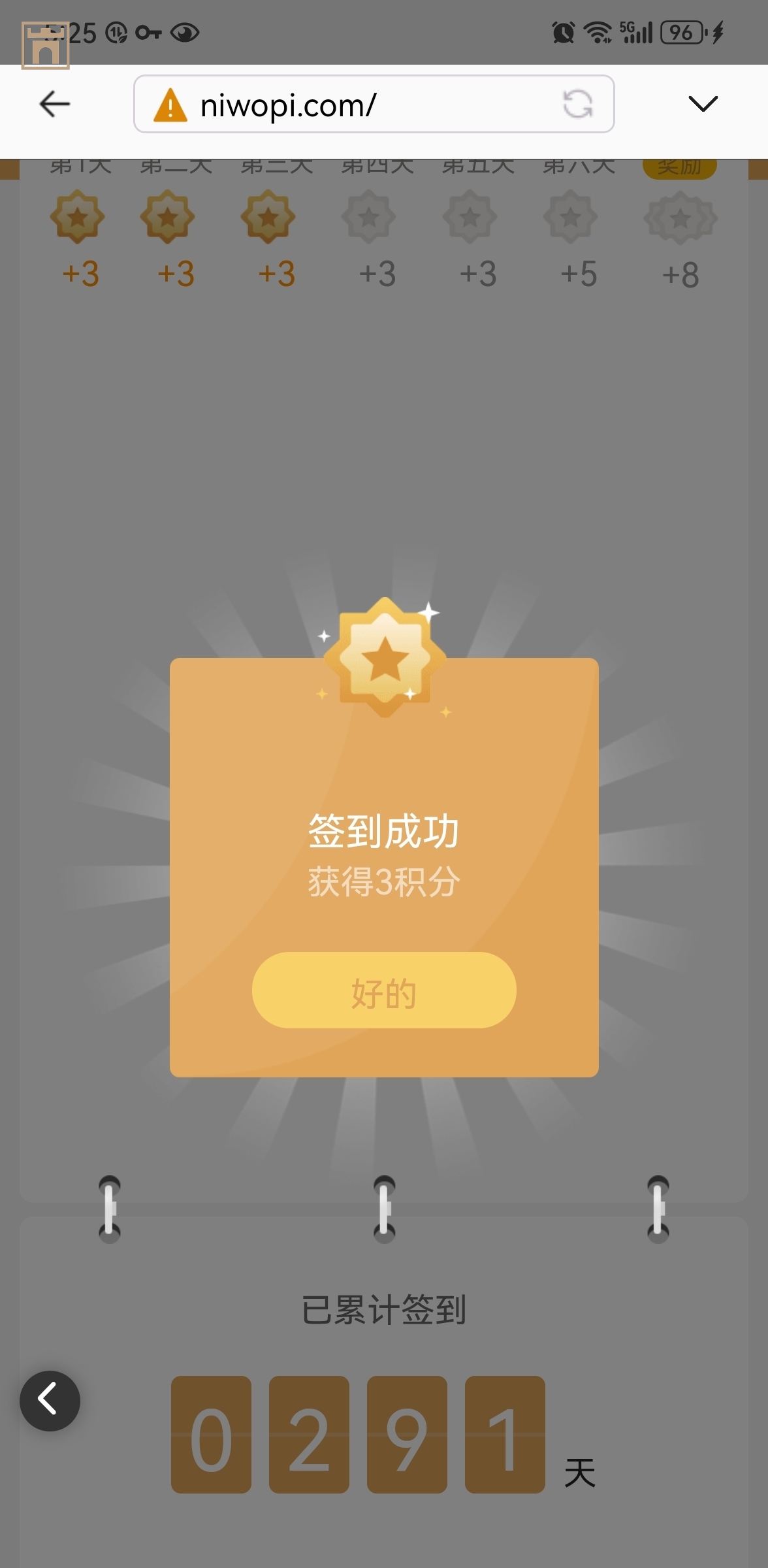This screenshot has width=768, height=1568.
Task: Reload the page with the refresh icon
Action: click(x=577, y=104)
